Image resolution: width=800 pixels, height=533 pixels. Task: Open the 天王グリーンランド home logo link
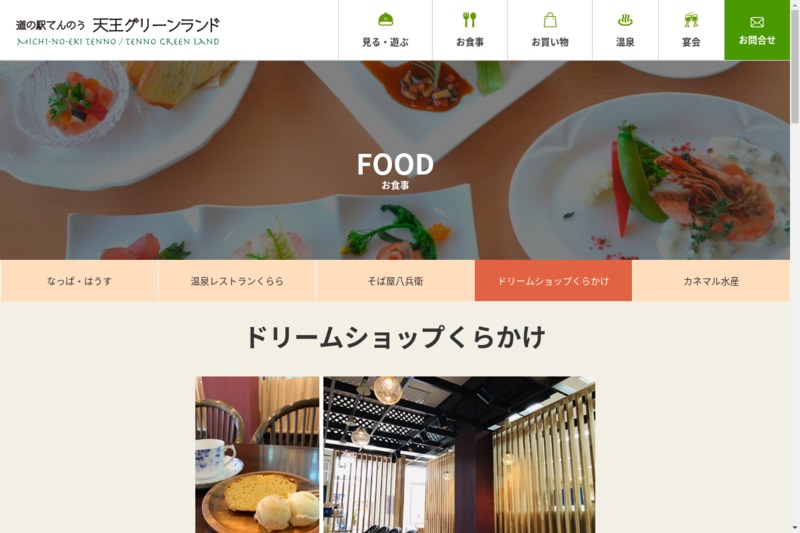click(x=118, y=30)
